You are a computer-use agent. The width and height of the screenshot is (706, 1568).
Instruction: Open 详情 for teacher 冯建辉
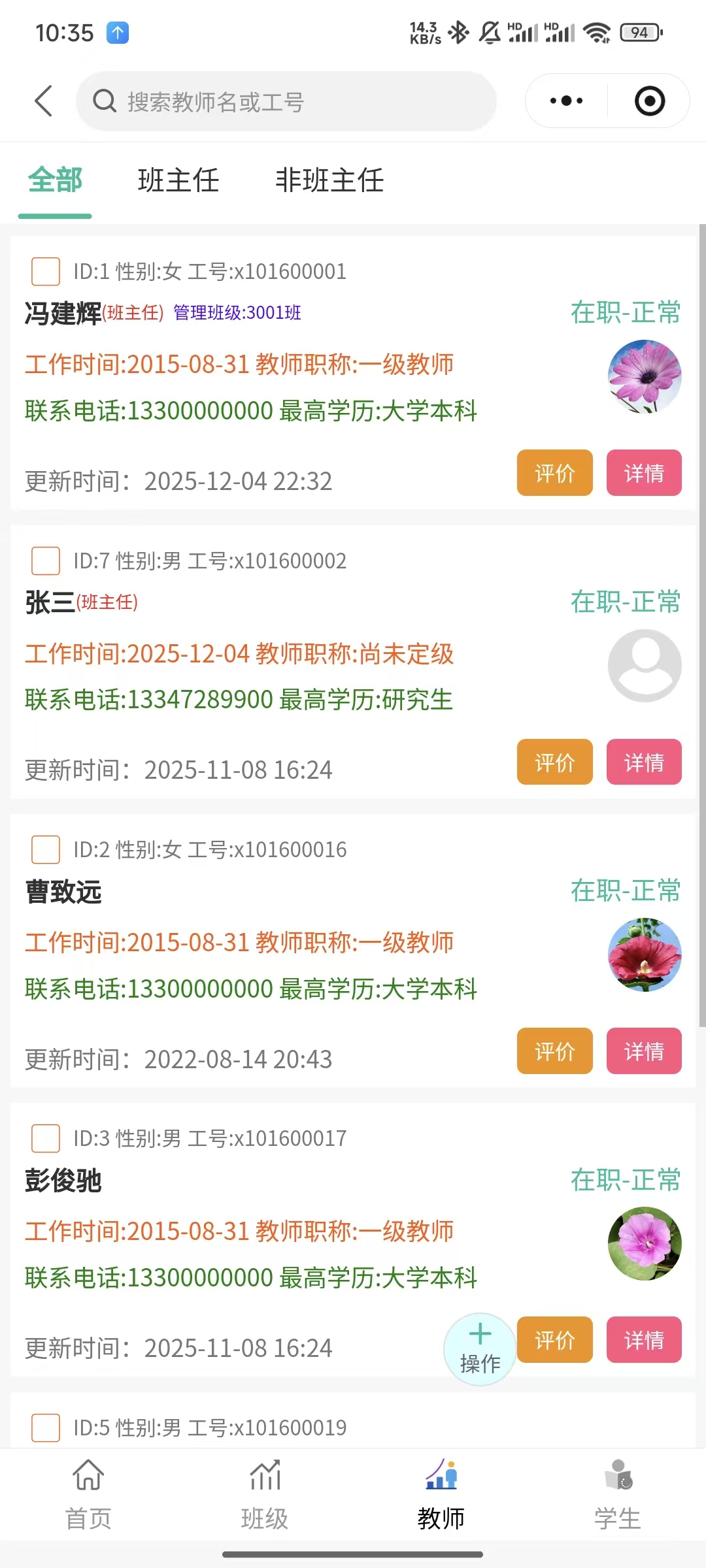(644, 473)
